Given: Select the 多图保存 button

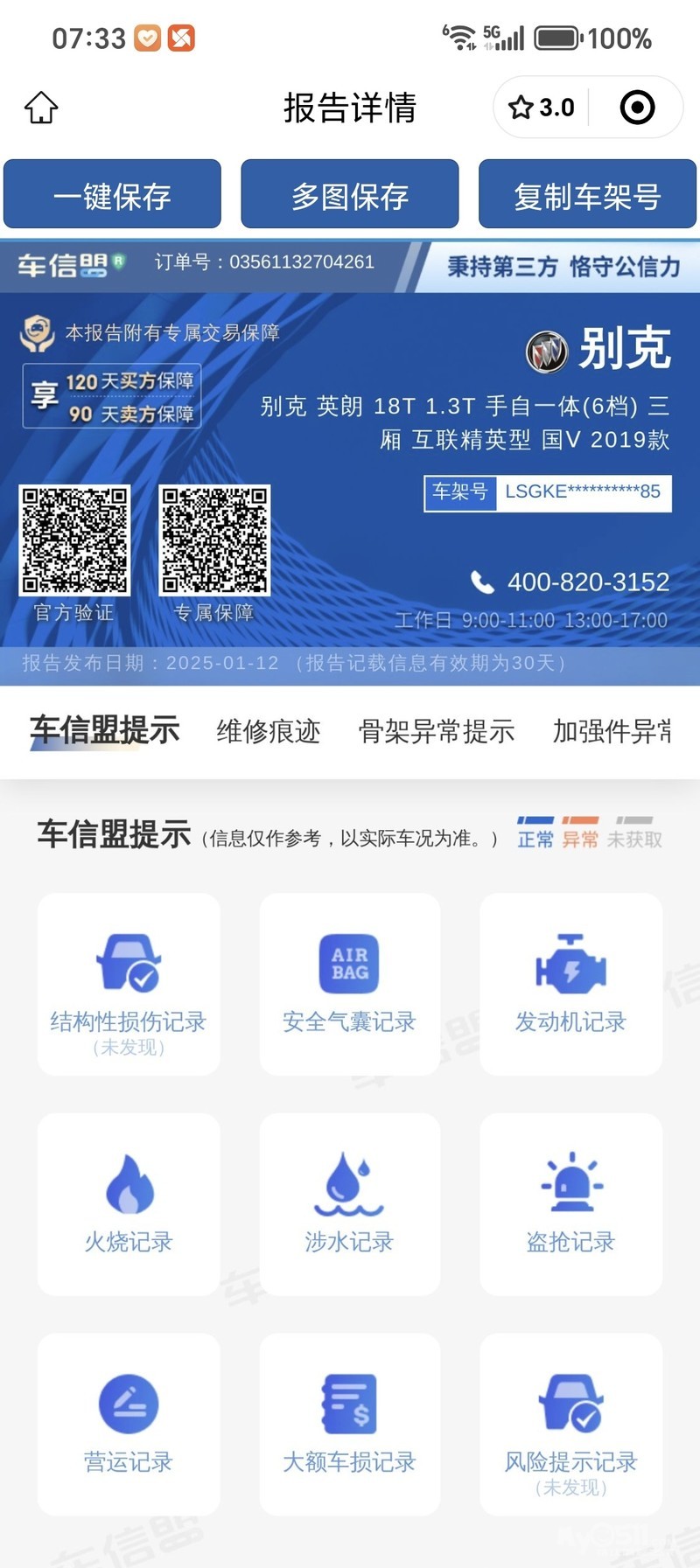Looking at the screenshot, I should tap(350, 194).
